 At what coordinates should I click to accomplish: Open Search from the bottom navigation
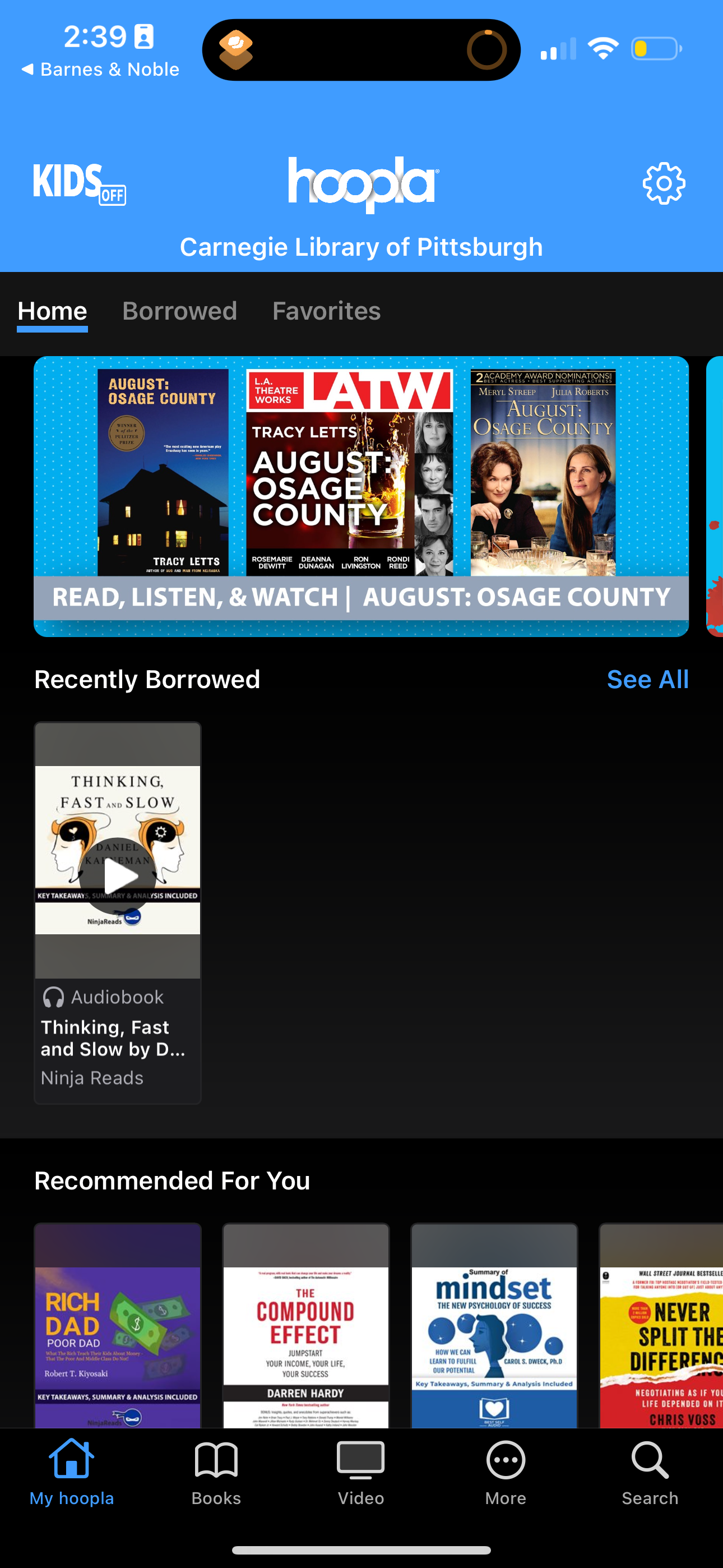point(650,1473)
